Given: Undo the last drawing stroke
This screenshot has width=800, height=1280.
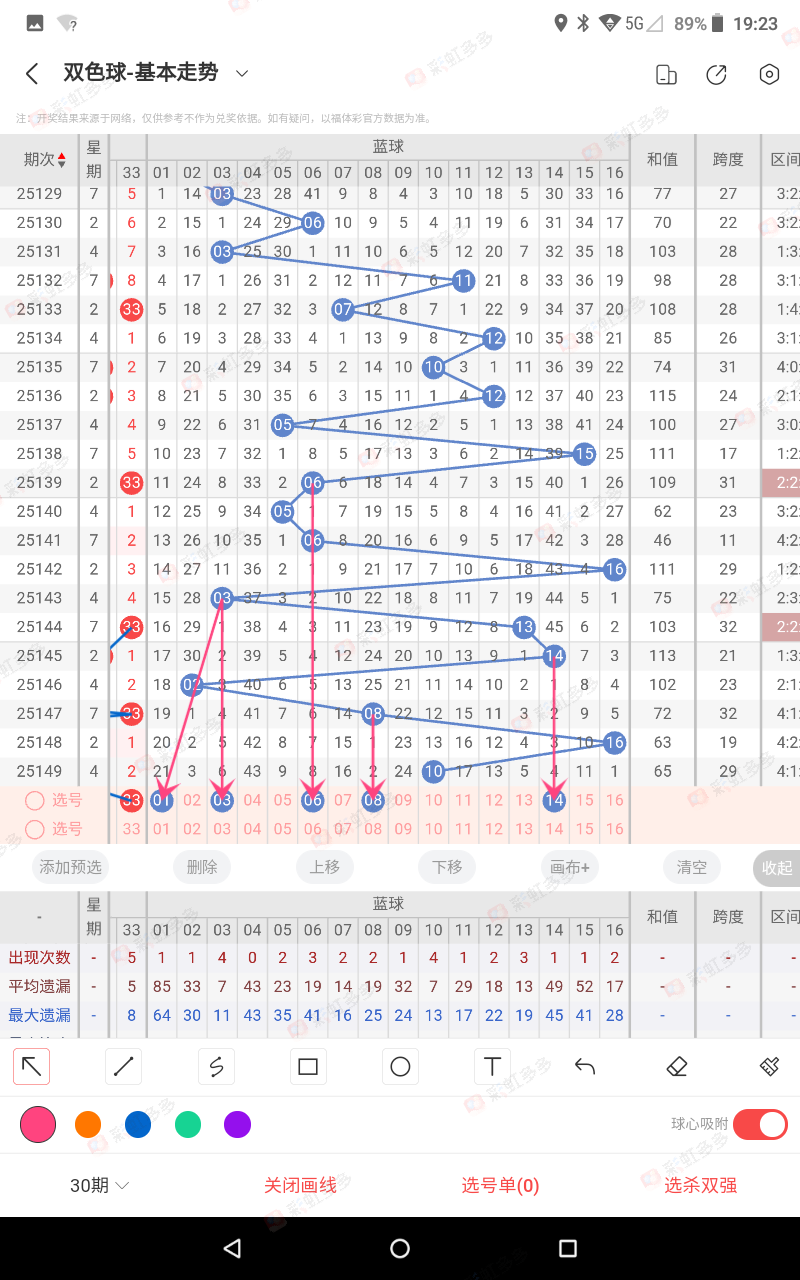Looking at the screenshot, I should (x=585, y=1067).
